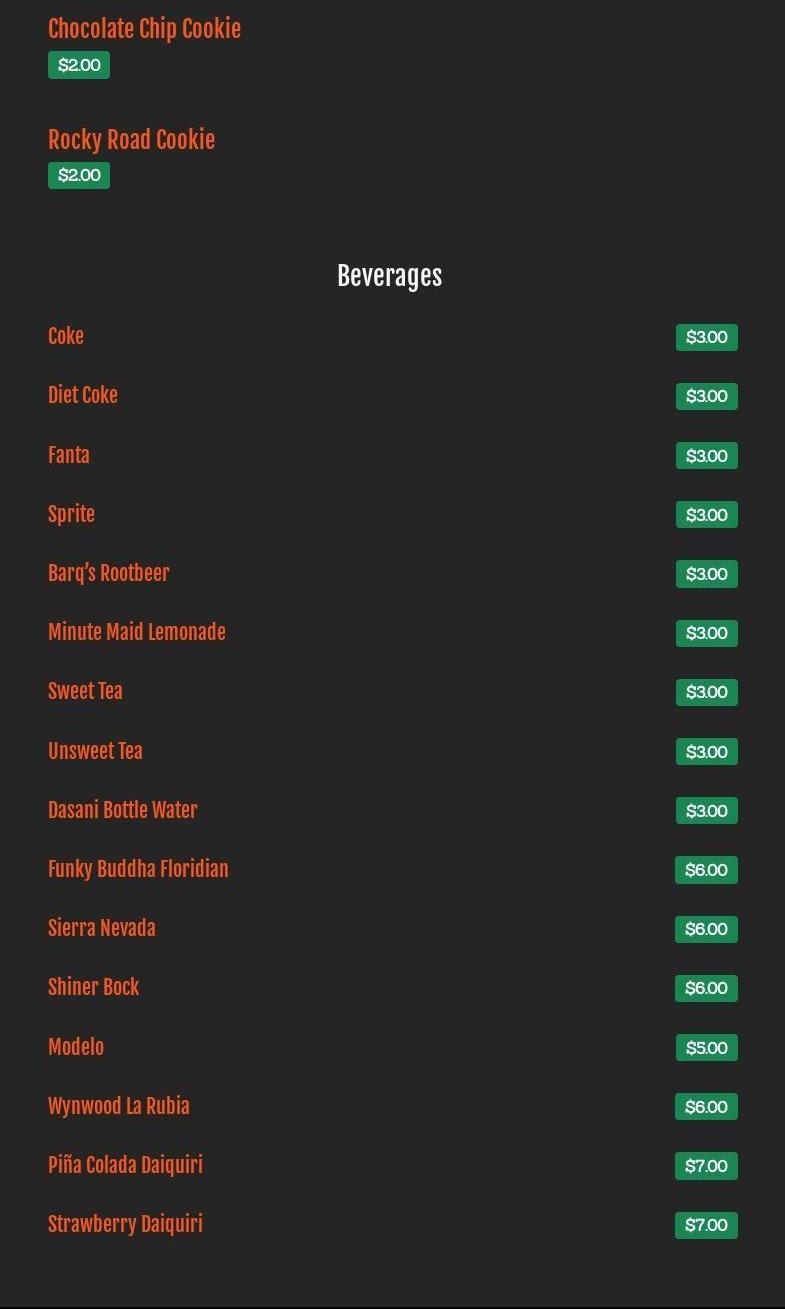Screen dimensions: 785x1309
Task: Open Dasani Bottle Water item
Action: 123,810
